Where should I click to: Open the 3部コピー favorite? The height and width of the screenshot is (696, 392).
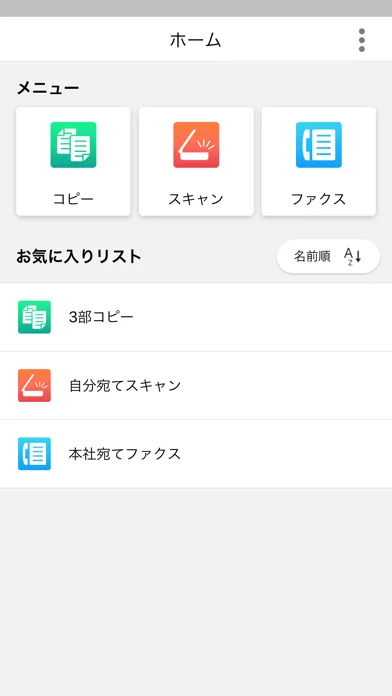(x=196, y=317)
